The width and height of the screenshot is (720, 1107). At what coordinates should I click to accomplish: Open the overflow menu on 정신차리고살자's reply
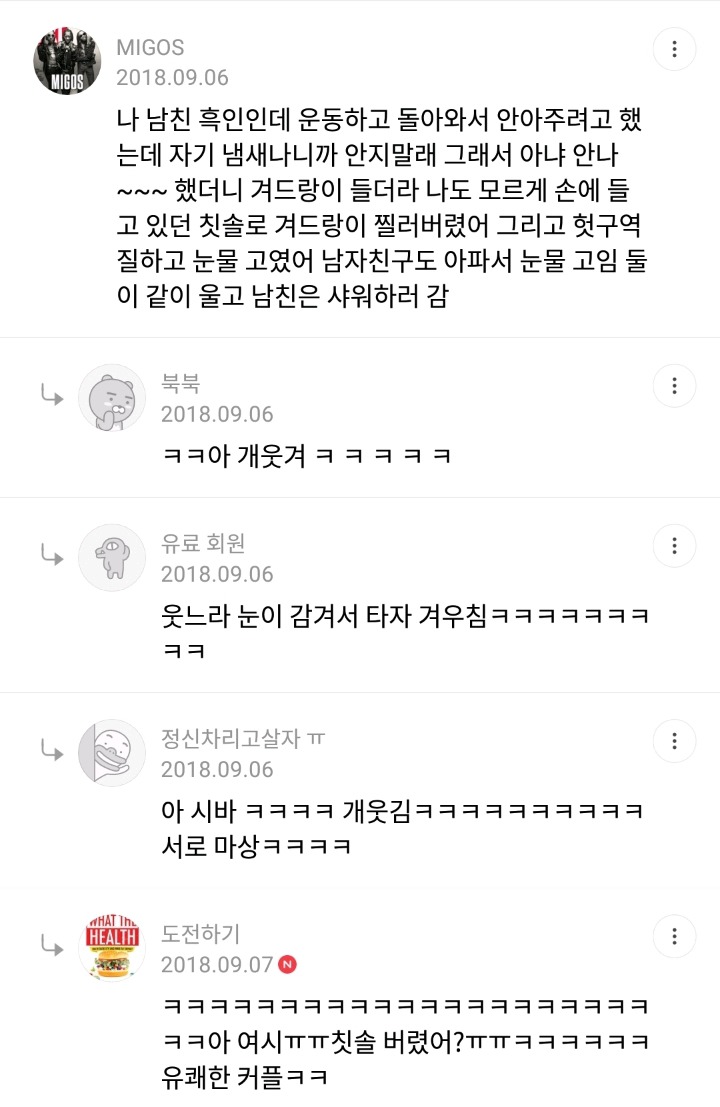point(675,741)
